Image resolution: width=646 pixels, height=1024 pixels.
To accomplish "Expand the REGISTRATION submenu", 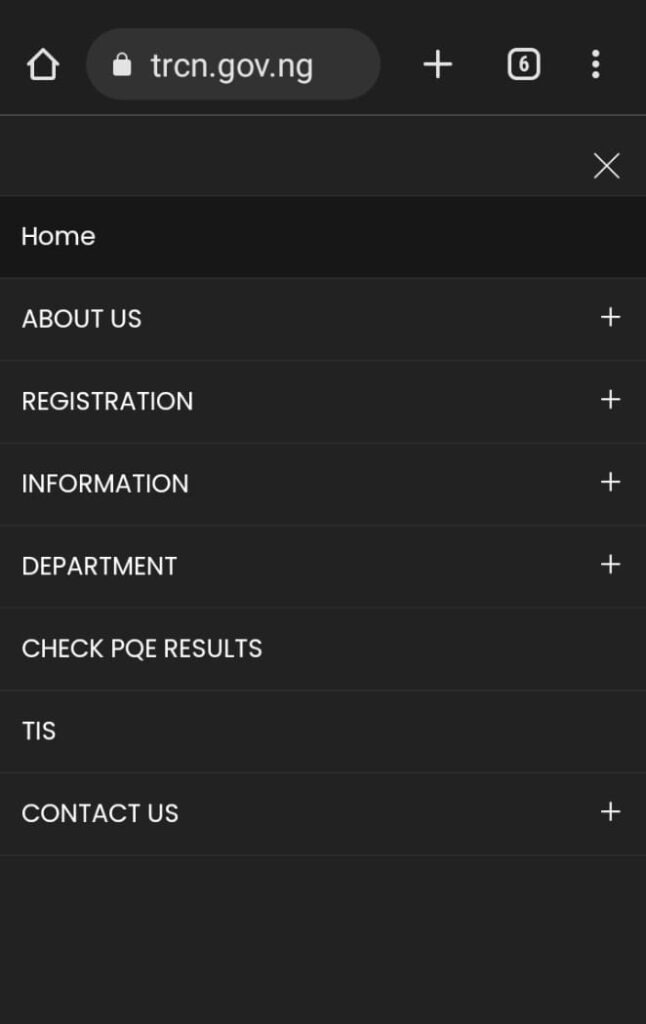I will (610, 400).
